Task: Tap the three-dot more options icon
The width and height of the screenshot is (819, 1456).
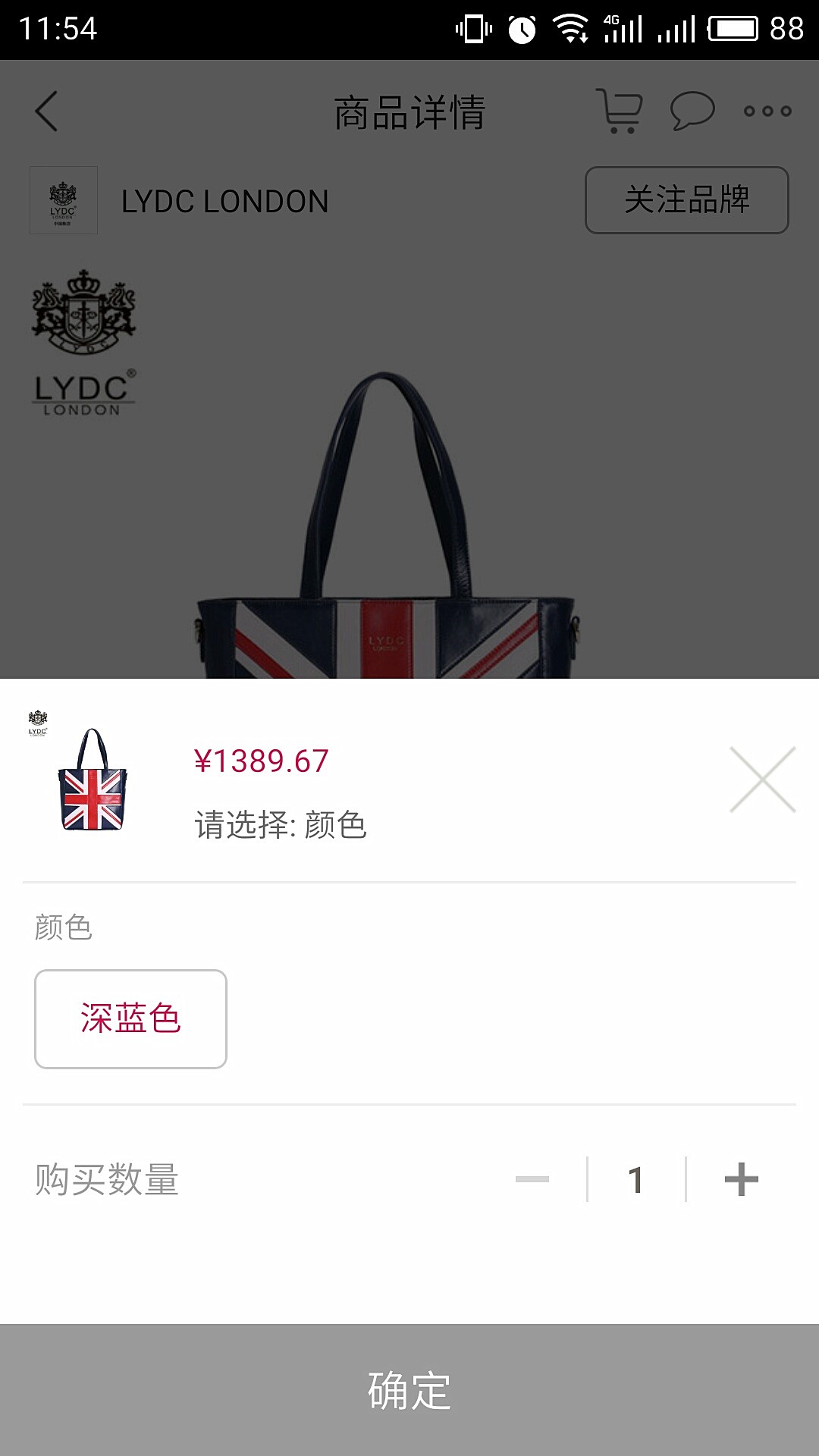Action: [767, 111]
